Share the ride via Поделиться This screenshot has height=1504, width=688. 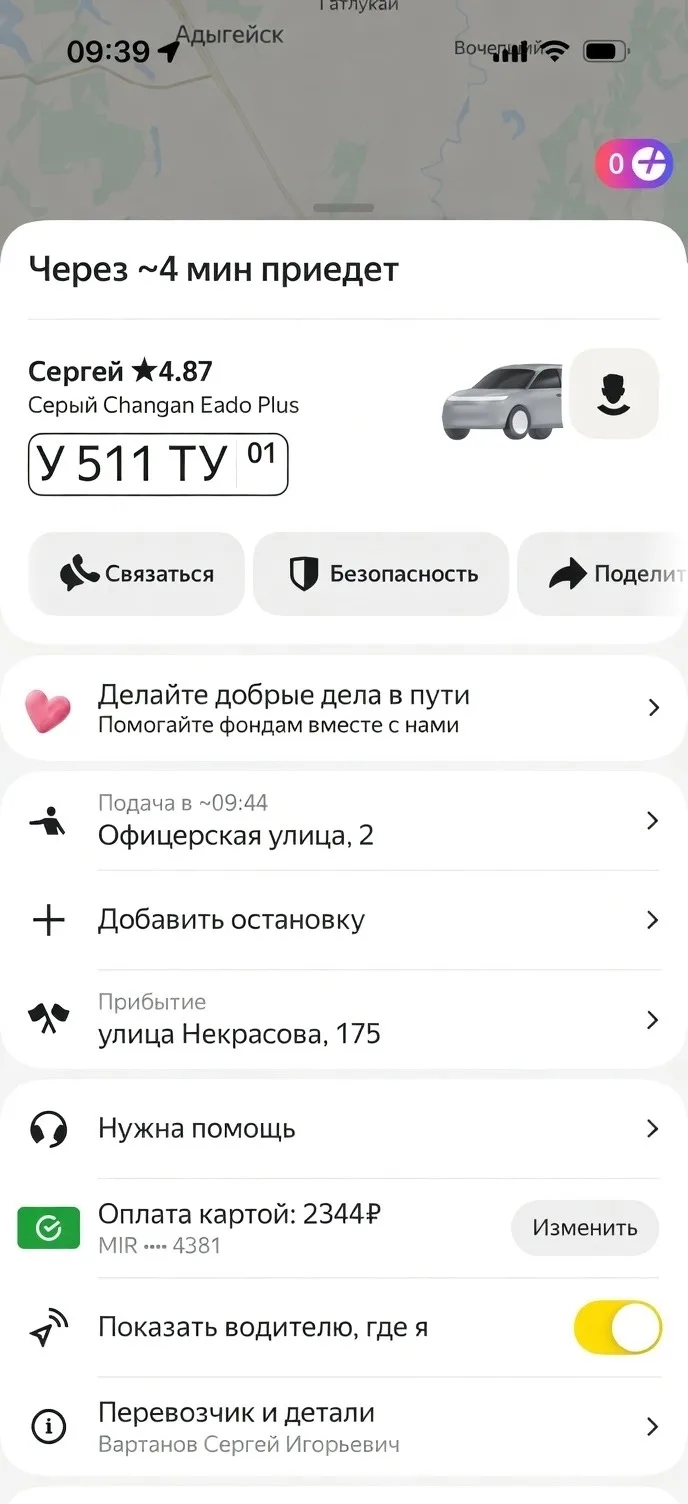click(603, 574)
